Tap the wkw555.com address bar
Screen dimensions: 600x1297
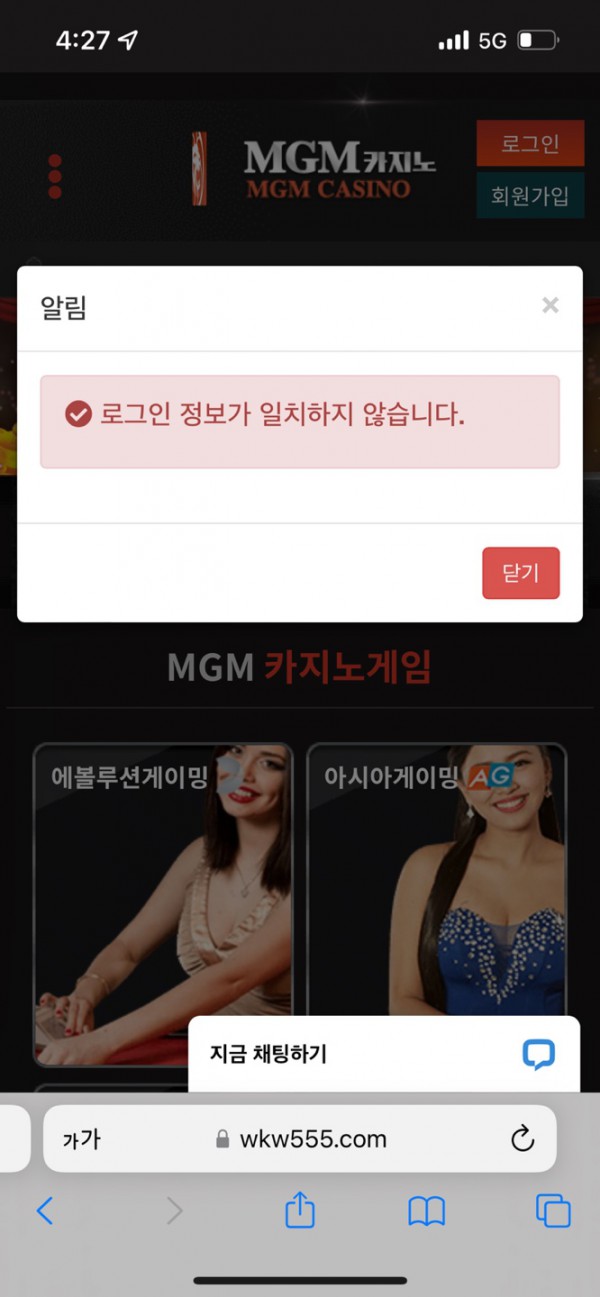pyautogui.click(x=300, y=1139)
